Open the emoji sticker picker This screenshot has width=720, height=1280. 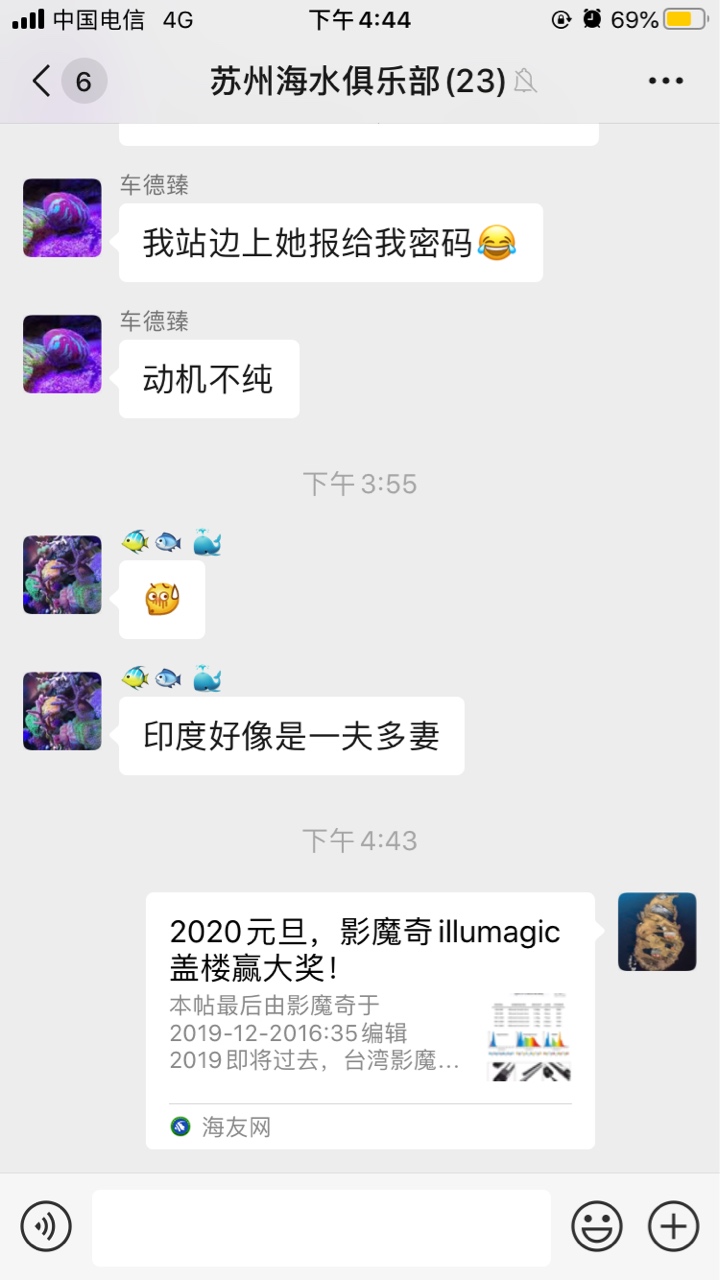(x=596, y=1226)
